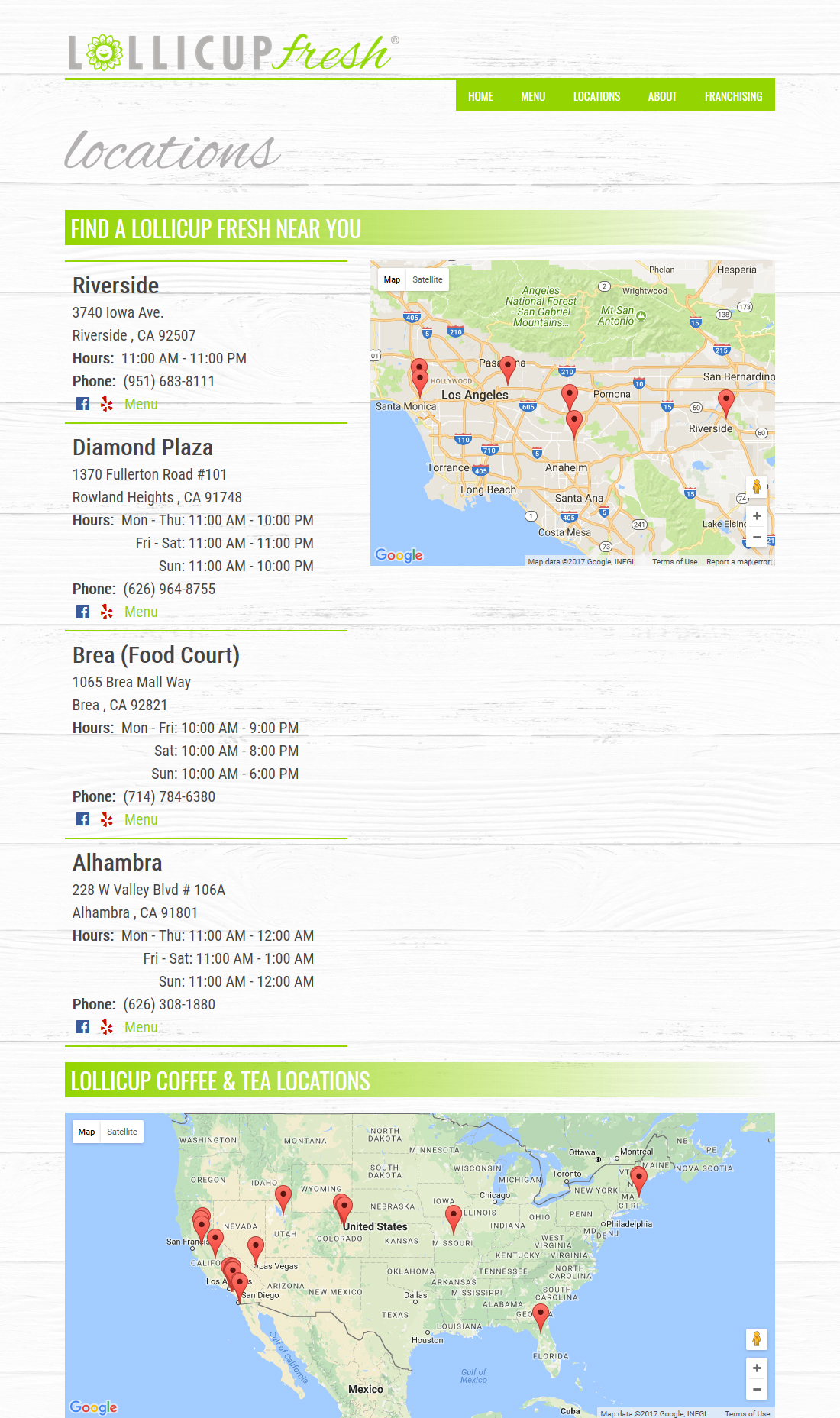Switch the United States map to Satellite
The width and height of the screenshot is (840, 1418).
[122, 1132]
